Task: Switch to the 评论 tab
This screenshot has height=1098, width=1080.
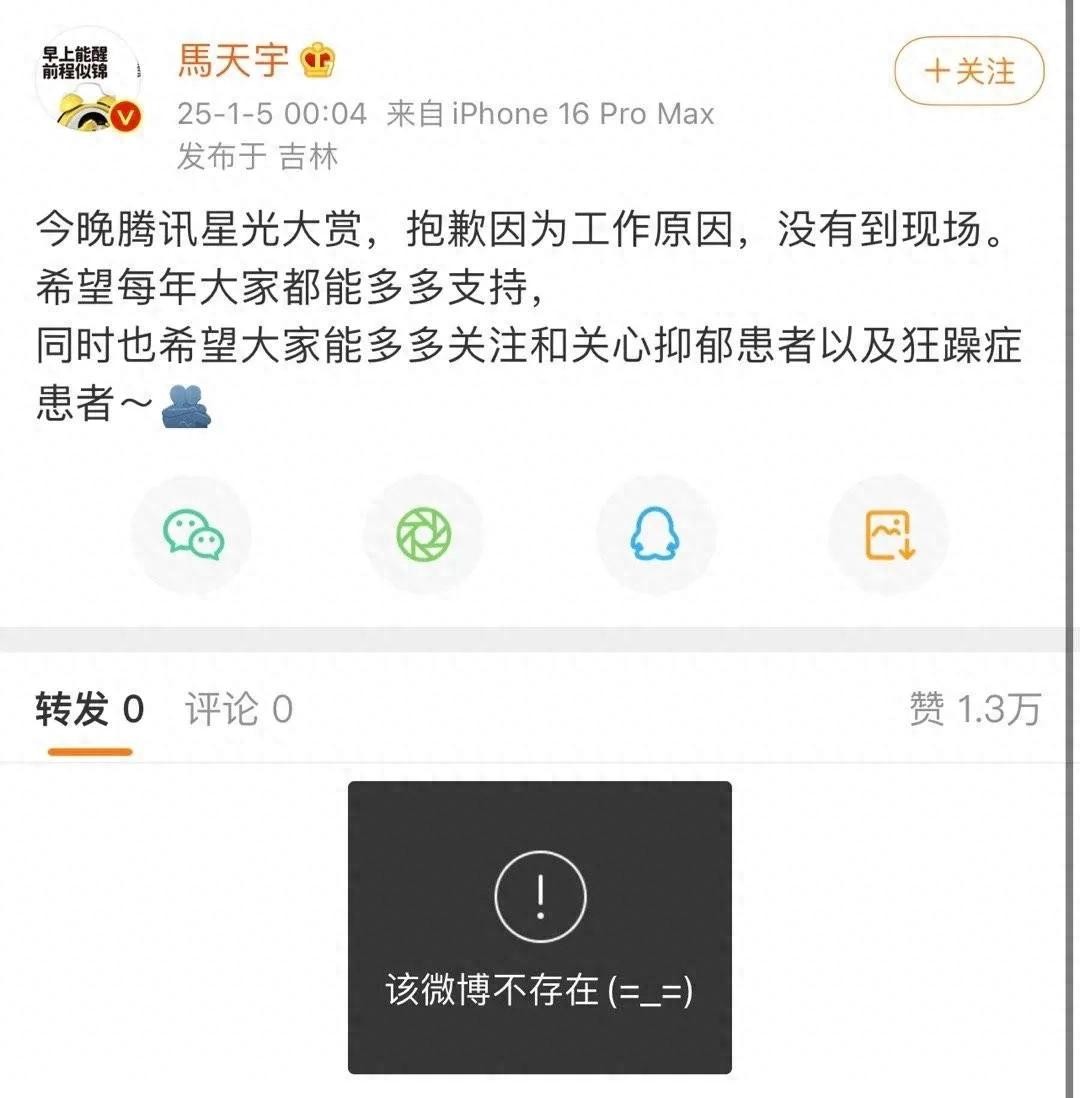Action: point(238,710)
